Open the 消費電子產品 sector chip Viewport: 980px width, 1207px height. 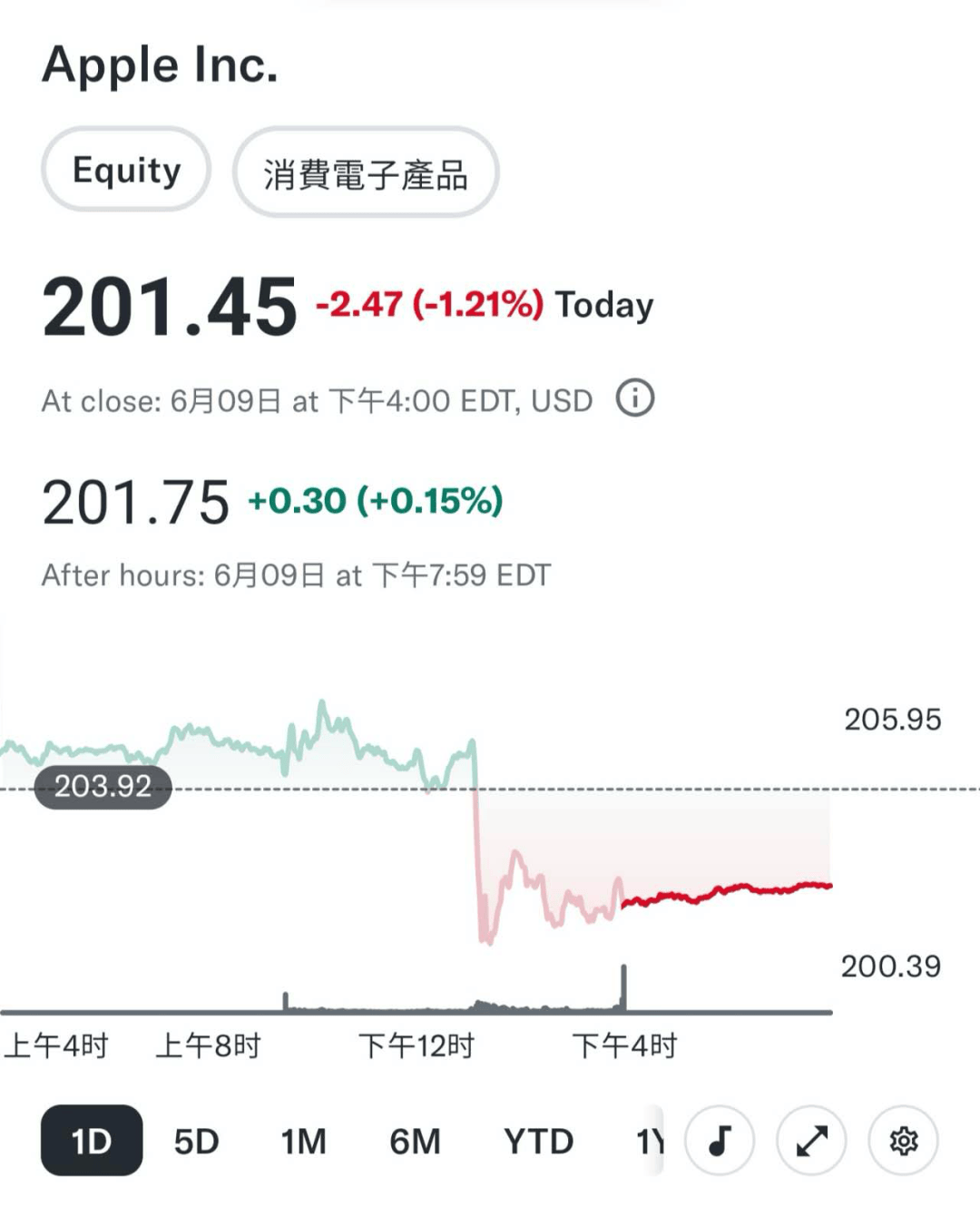[x=366, y=172]
